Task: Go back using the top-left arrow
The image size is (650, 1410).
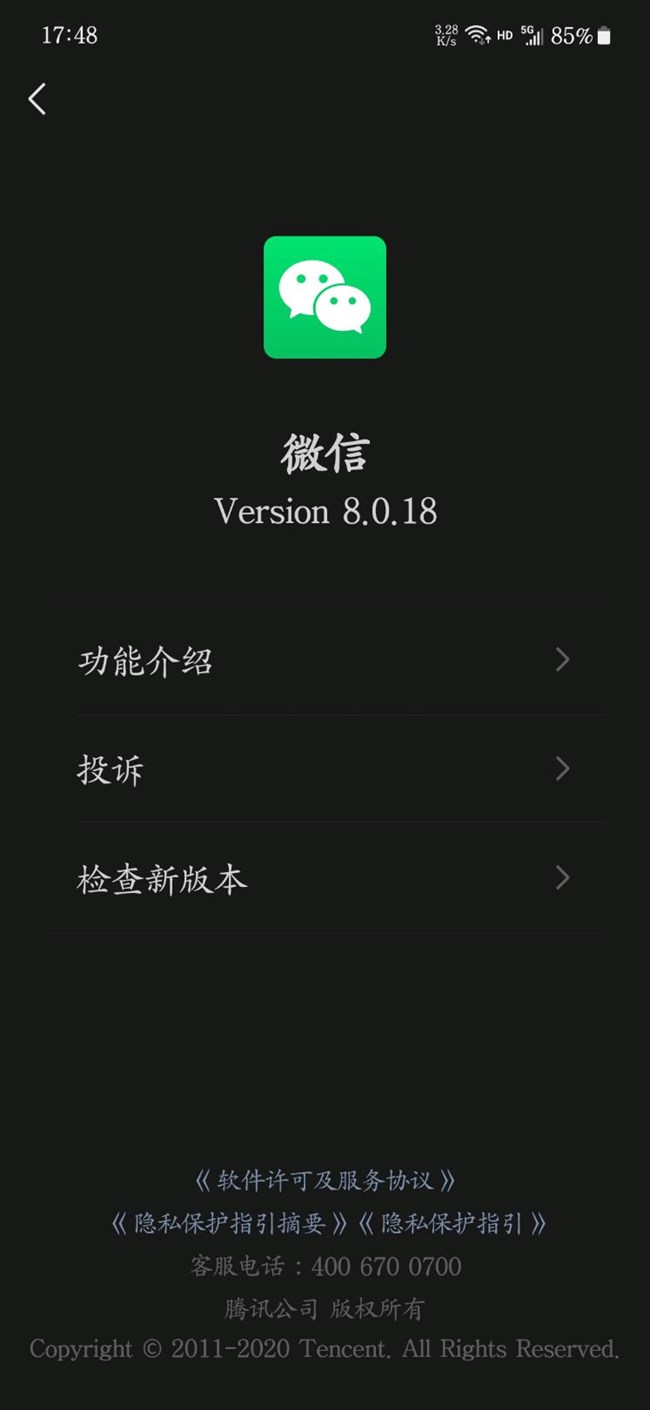Action: (x=37, y=99)
